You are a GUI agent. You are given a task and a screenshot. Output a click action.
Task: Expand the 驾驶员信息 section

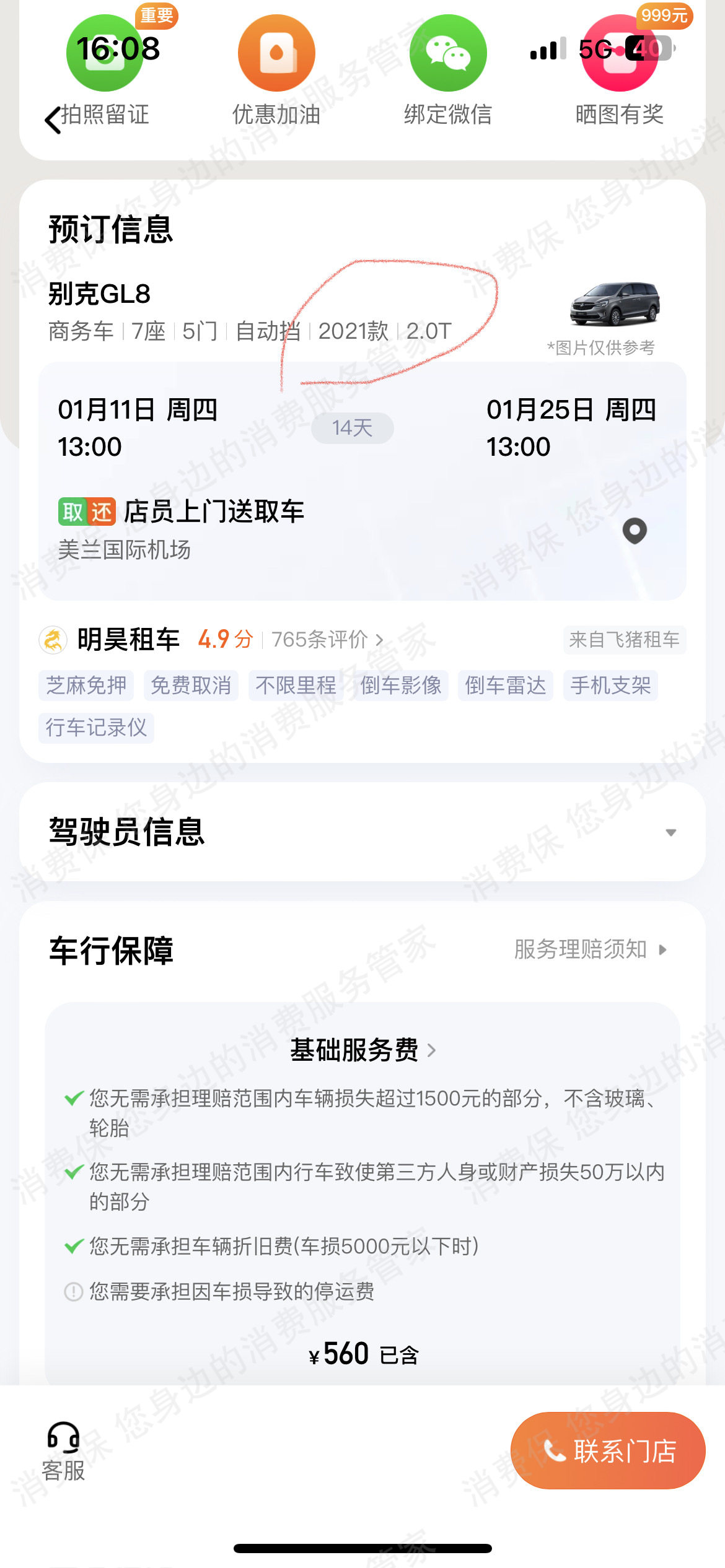(670, 832)
